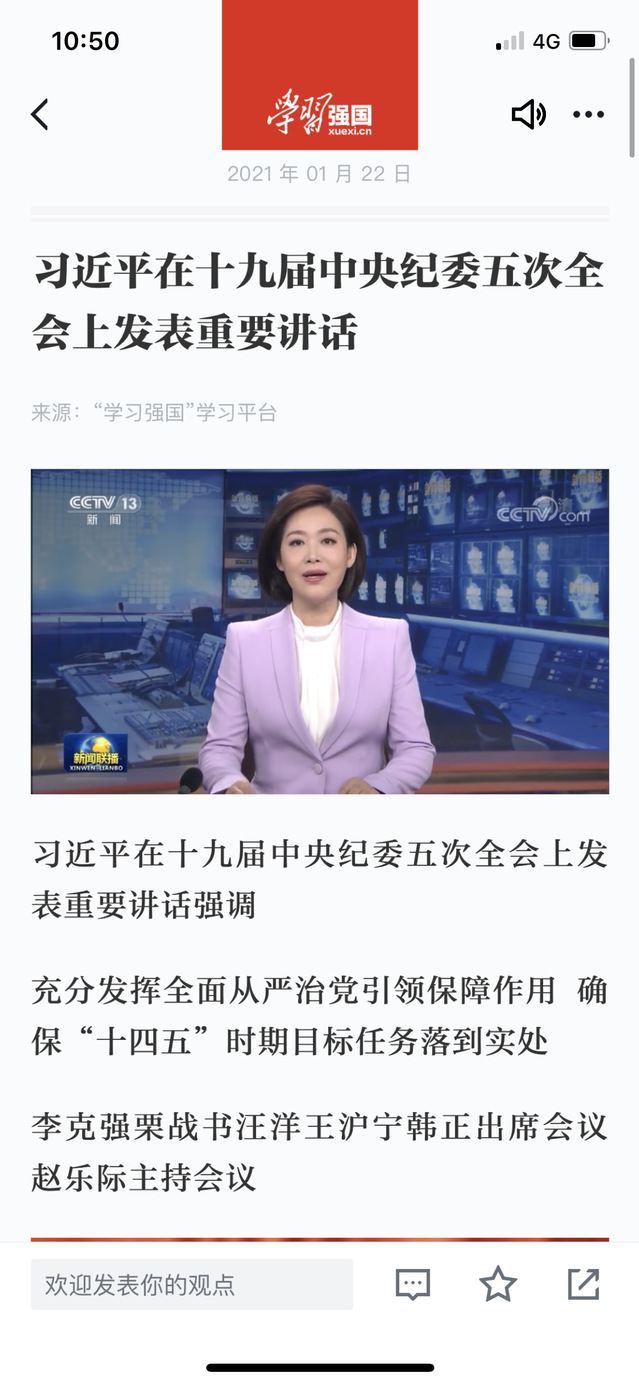Screen dimensions: 639x1385
Task: Play the CCTV news video
Action: click(320, 632)
